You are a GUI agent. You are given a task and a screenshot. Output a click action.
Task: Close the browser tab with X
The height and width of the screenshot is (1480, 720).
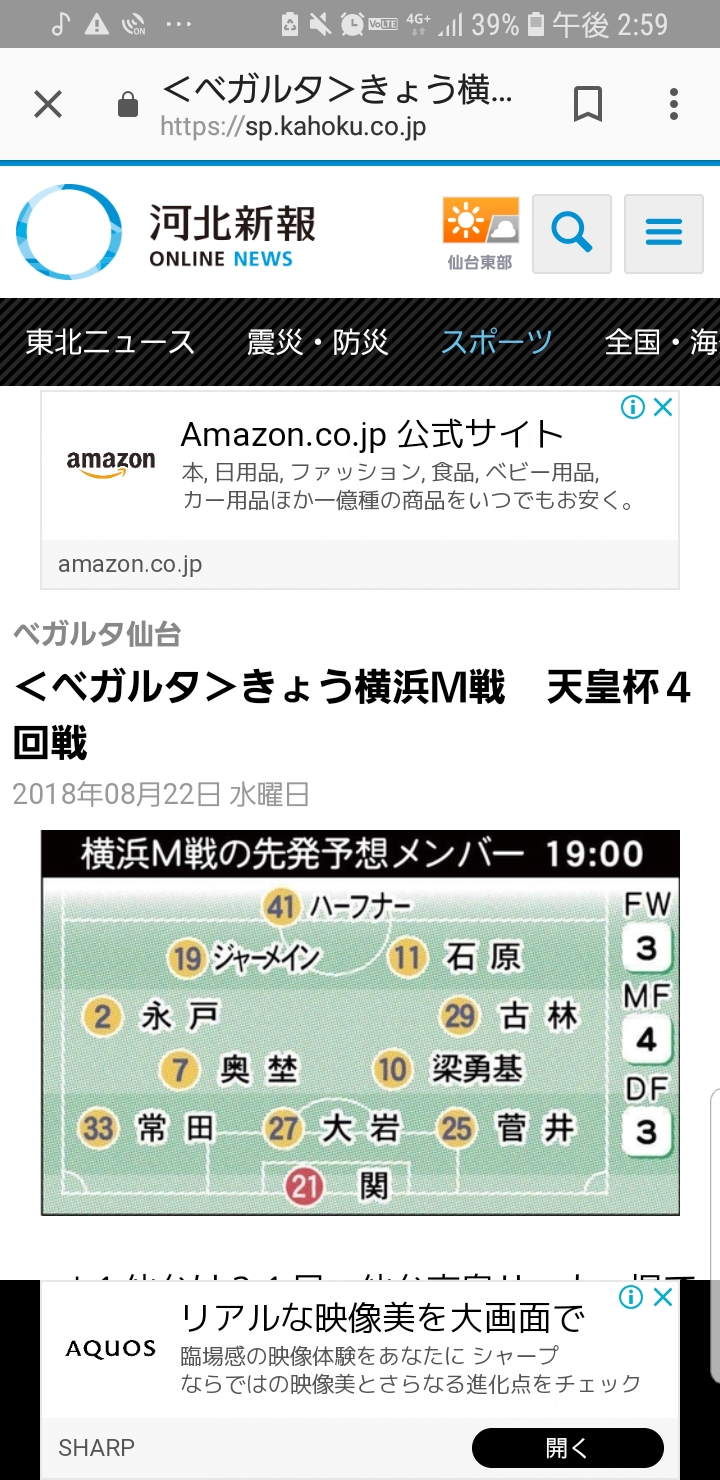(48, 104)
